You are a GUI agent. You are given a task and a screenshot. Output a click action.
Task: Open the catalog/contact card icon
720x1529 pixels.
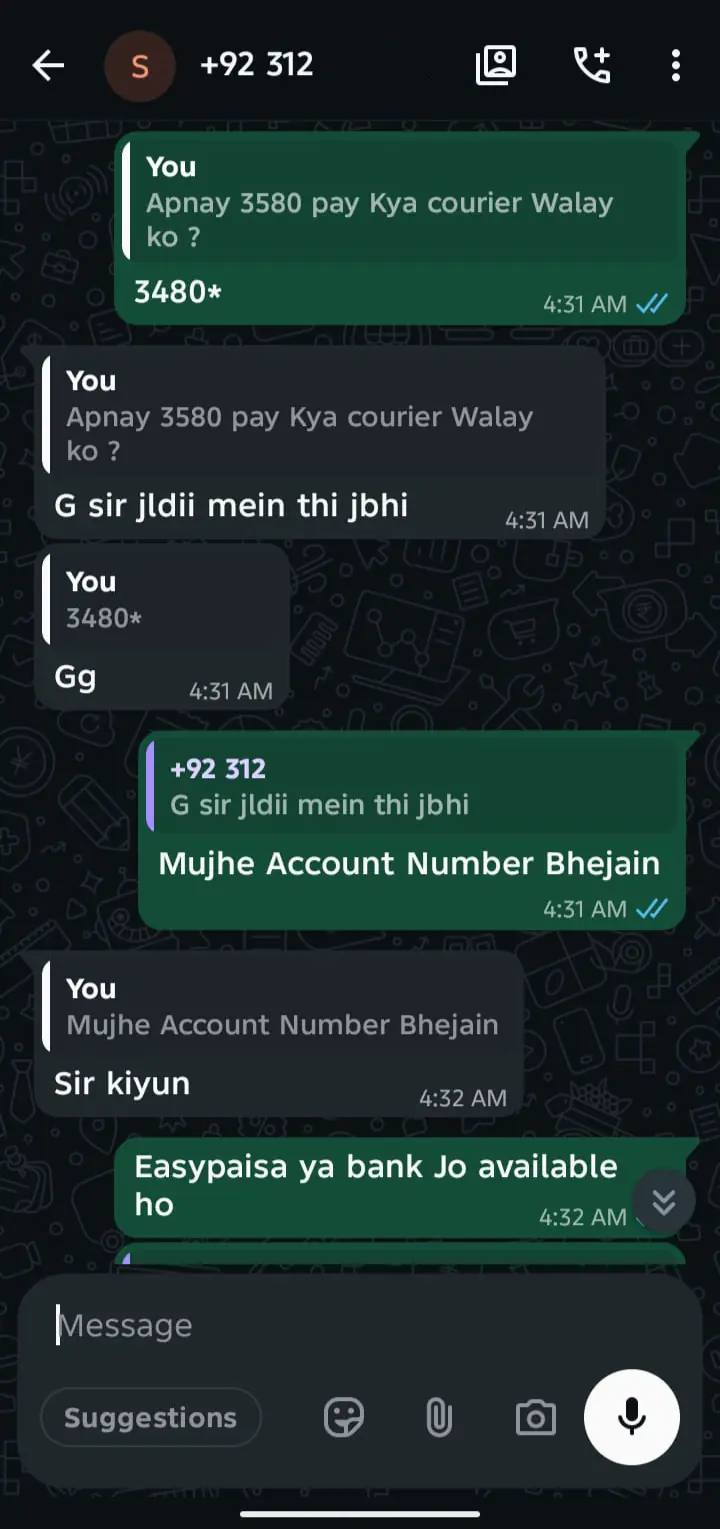(495, 66)
